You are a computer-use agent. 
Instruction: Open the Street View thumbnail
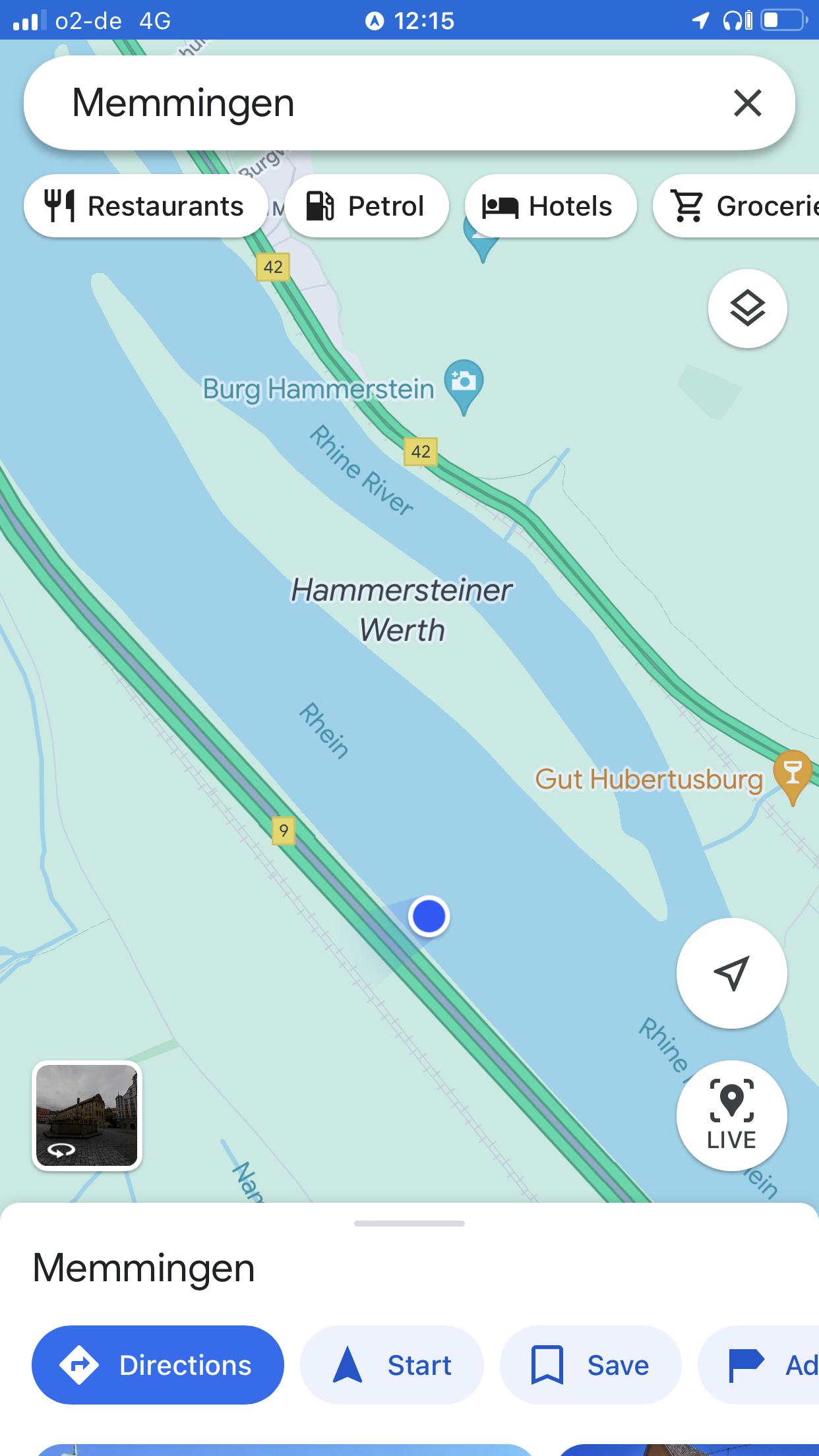87,1115
